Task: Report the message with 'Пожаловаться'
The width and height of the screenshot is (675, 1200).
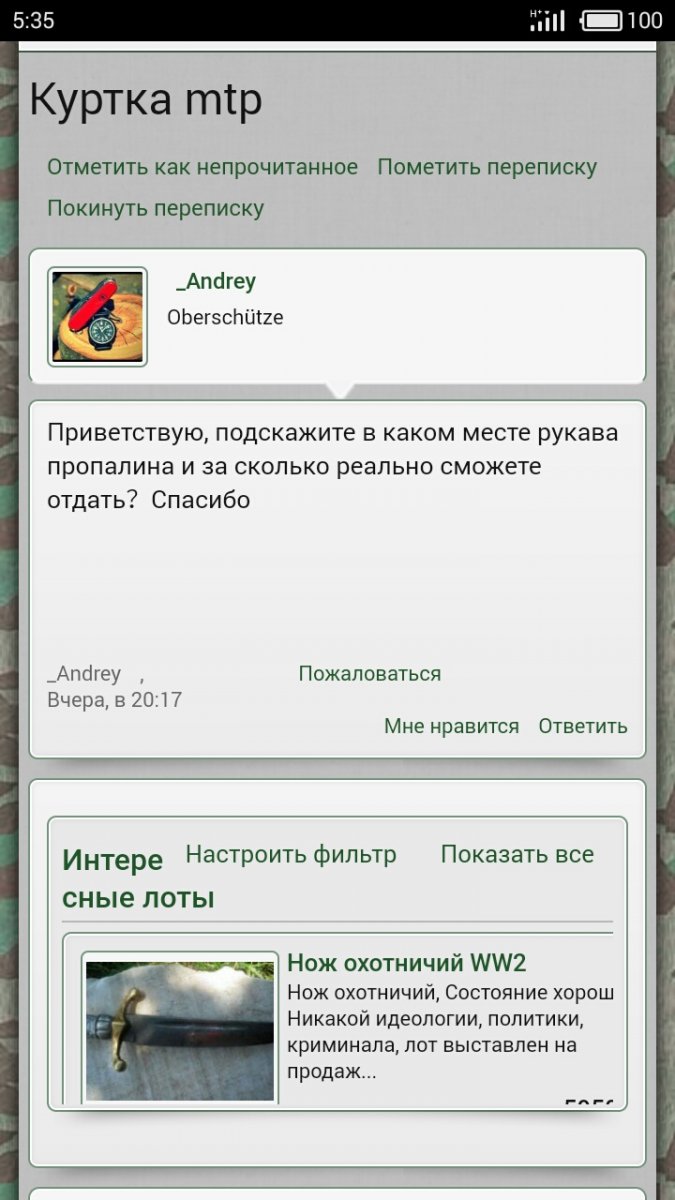Action: (x=370, y=674)
